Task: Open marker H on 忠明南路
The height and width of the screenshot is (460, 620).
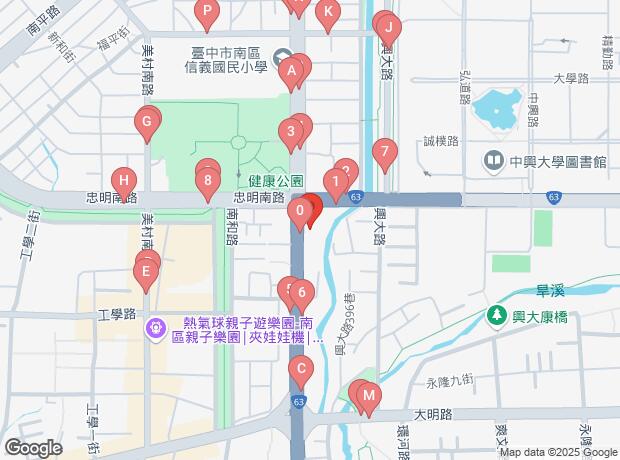Action: (123, 183)
